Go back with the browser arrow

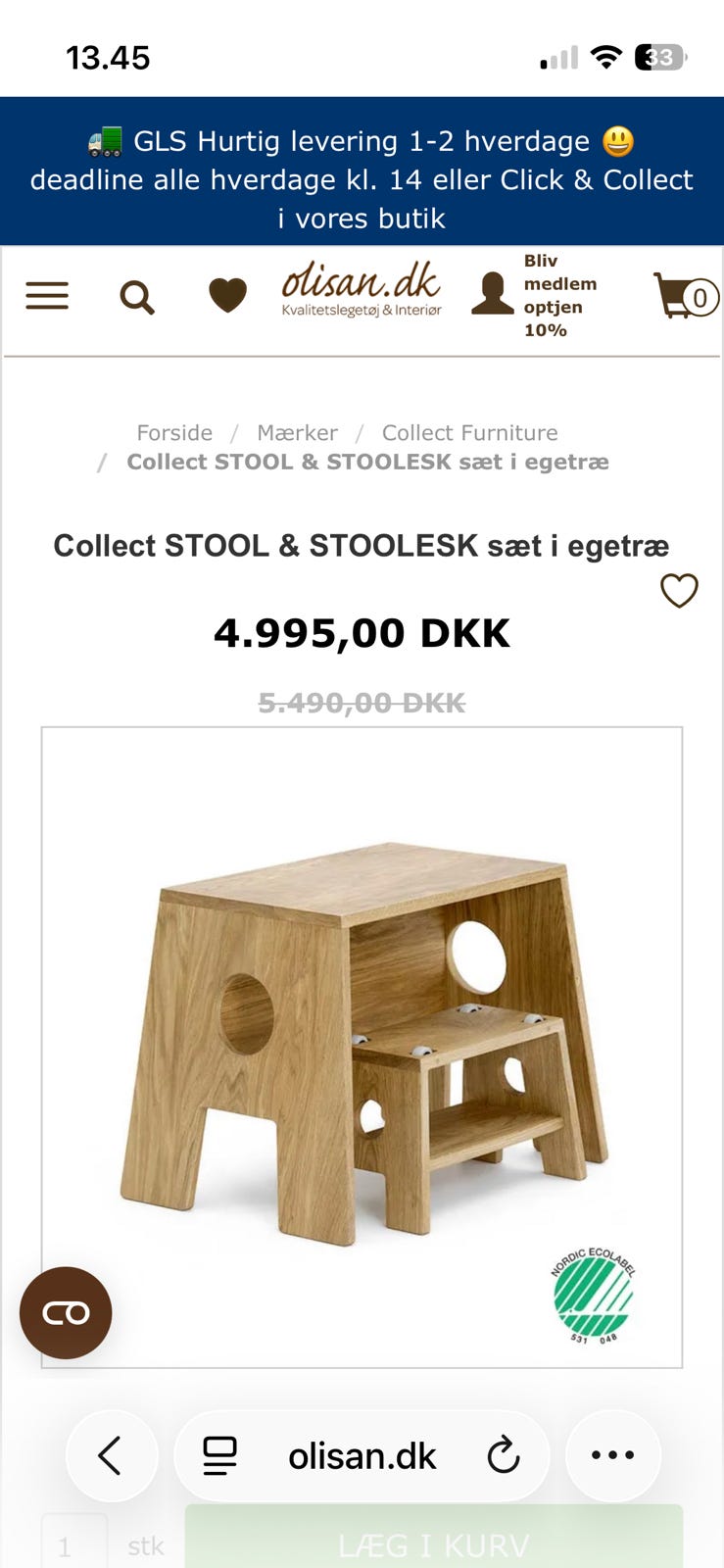point(112,1455)
